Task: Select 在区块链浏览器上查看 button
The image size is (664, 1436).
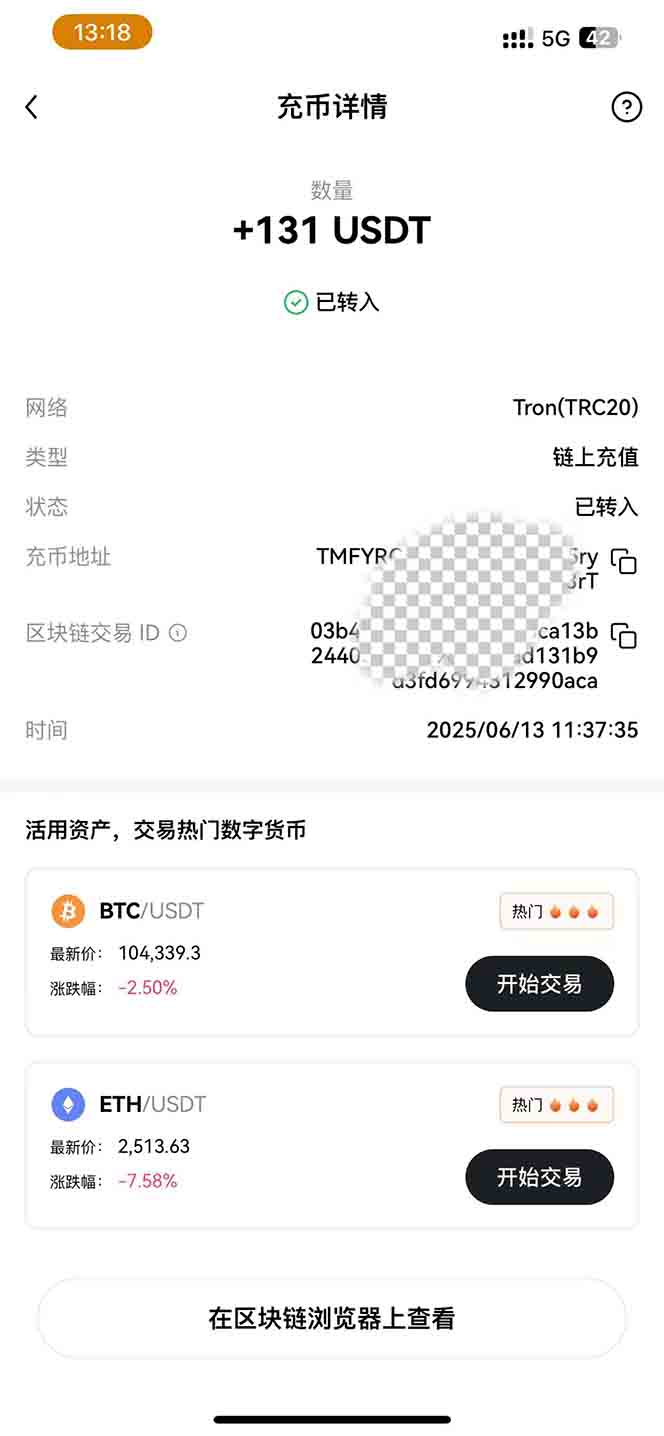Action: point(332,1318)
